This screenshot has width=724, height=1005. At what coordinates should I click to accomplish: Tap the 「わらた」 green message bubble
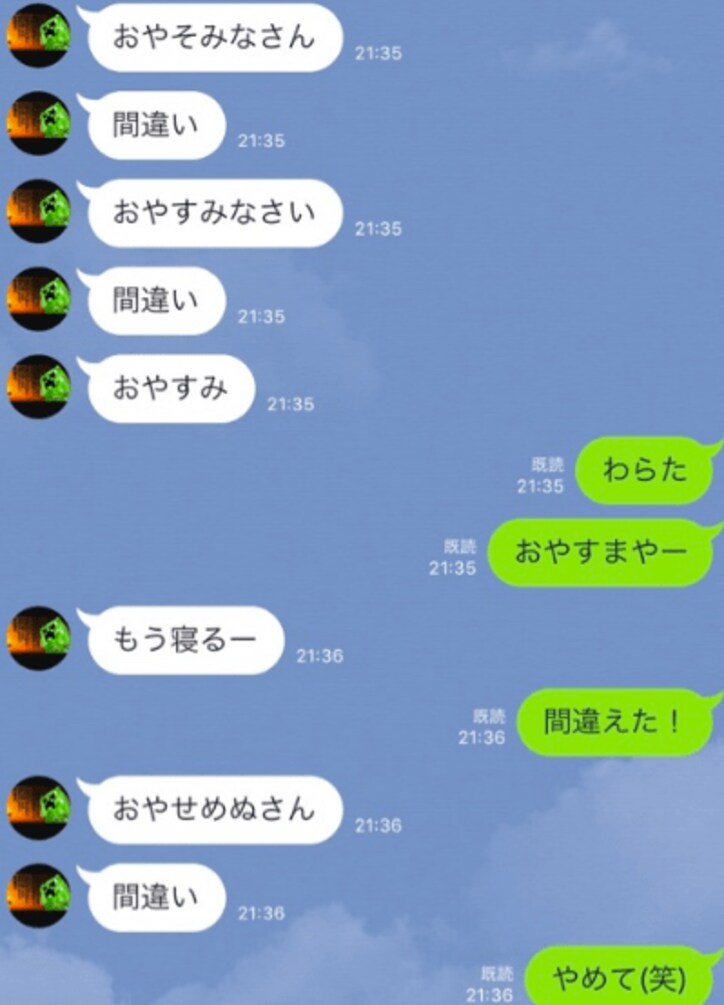click(645, 471)
